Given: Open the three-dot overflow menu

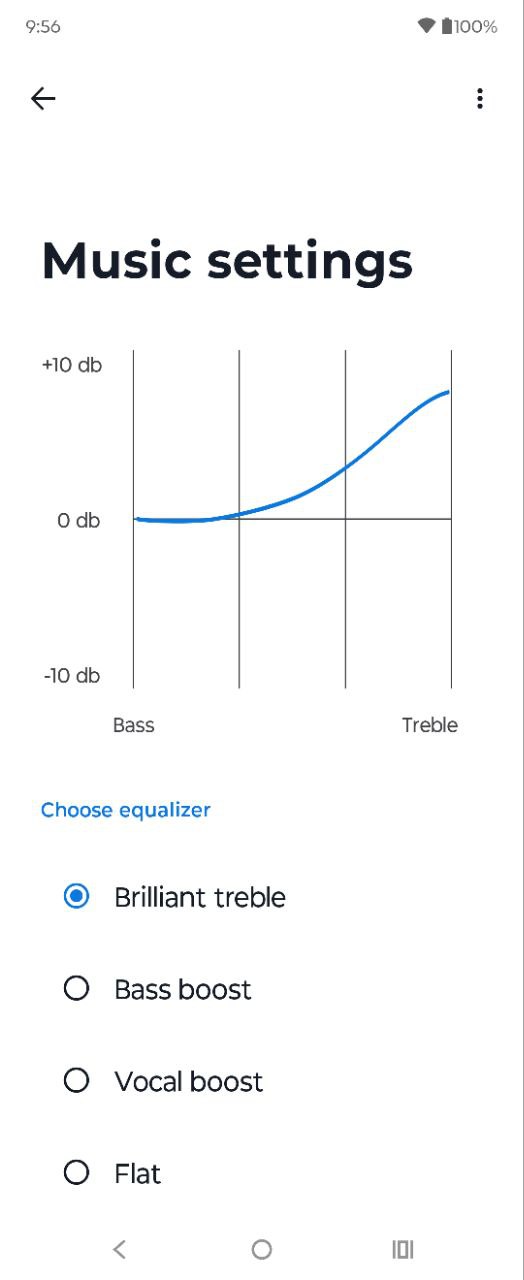Looking at the screenshot, I should (x=480, y=98).
